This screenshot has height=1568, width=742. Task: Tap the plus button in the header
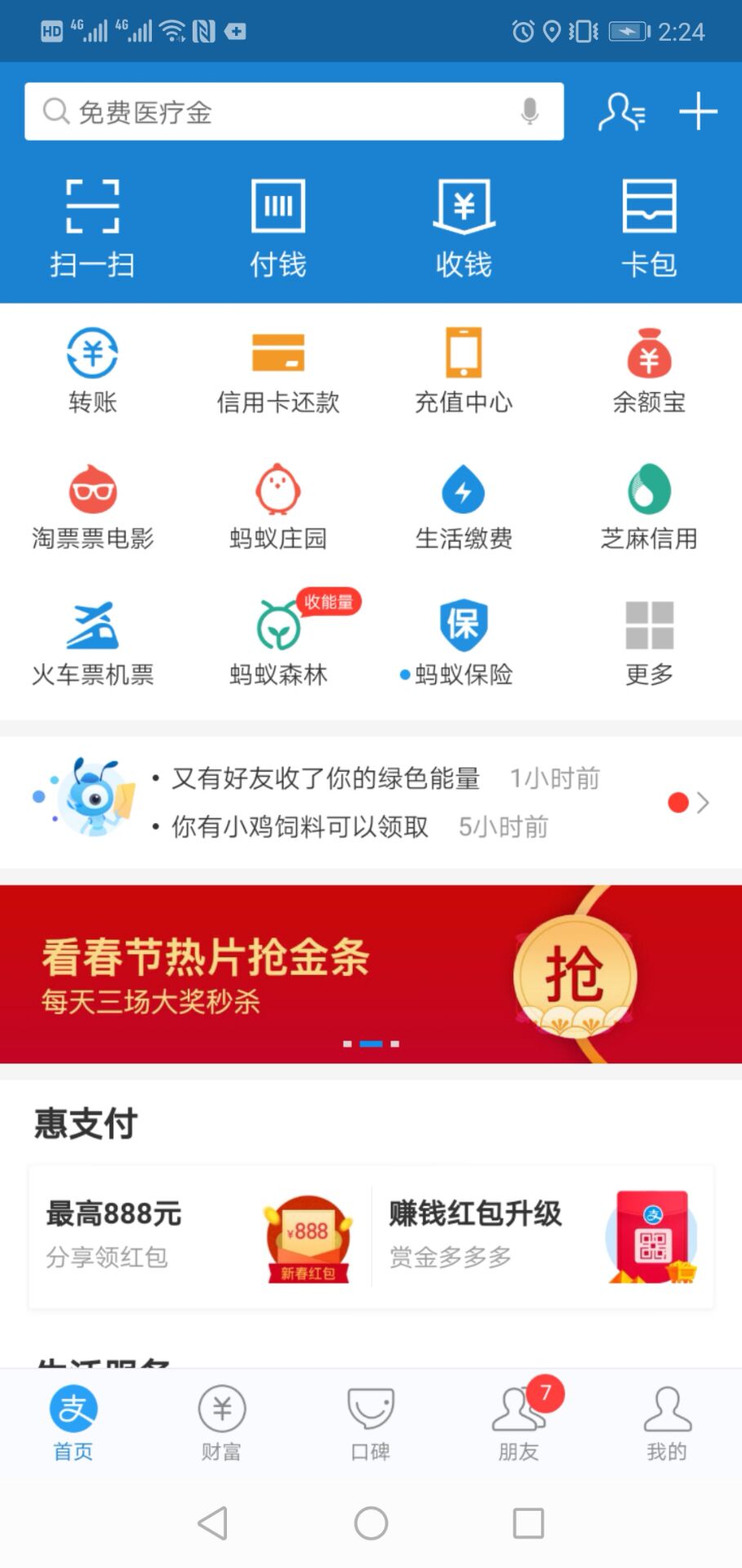pos(698,112)
